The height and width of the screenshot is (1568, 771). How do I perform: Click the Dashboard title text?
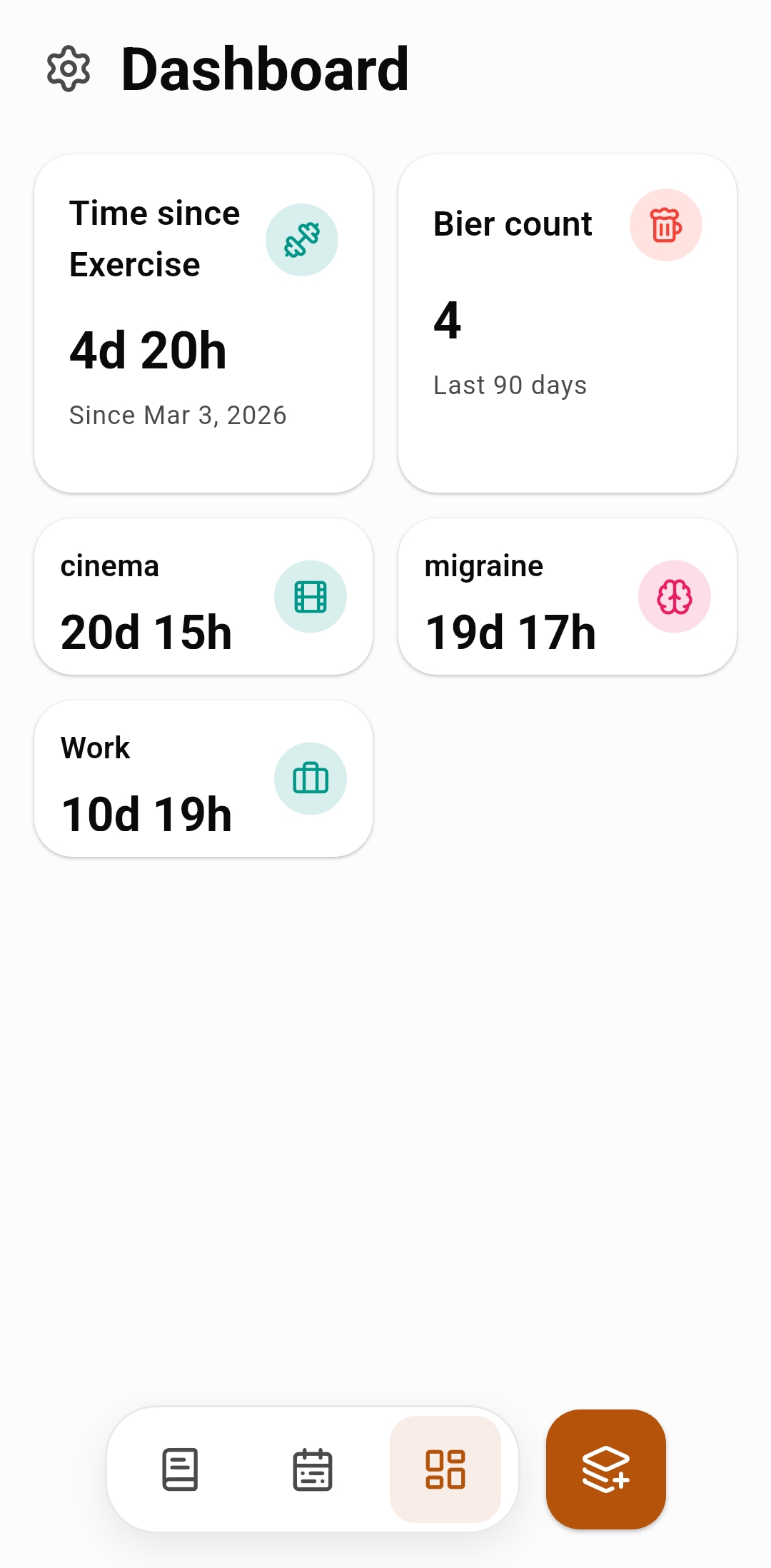tap(264, 69)
